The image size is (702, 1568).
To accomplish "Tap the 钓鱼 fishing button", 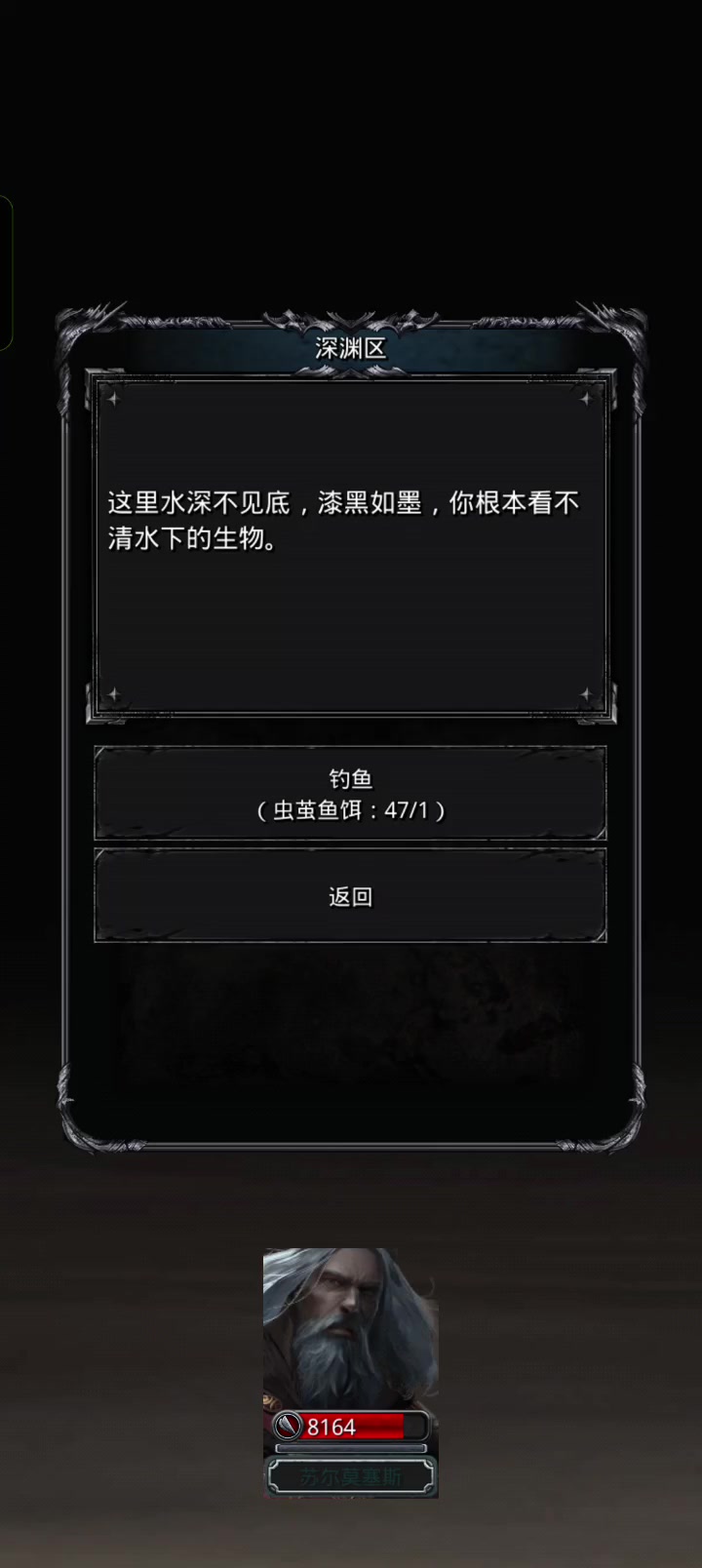I will (x=350, y=793).
